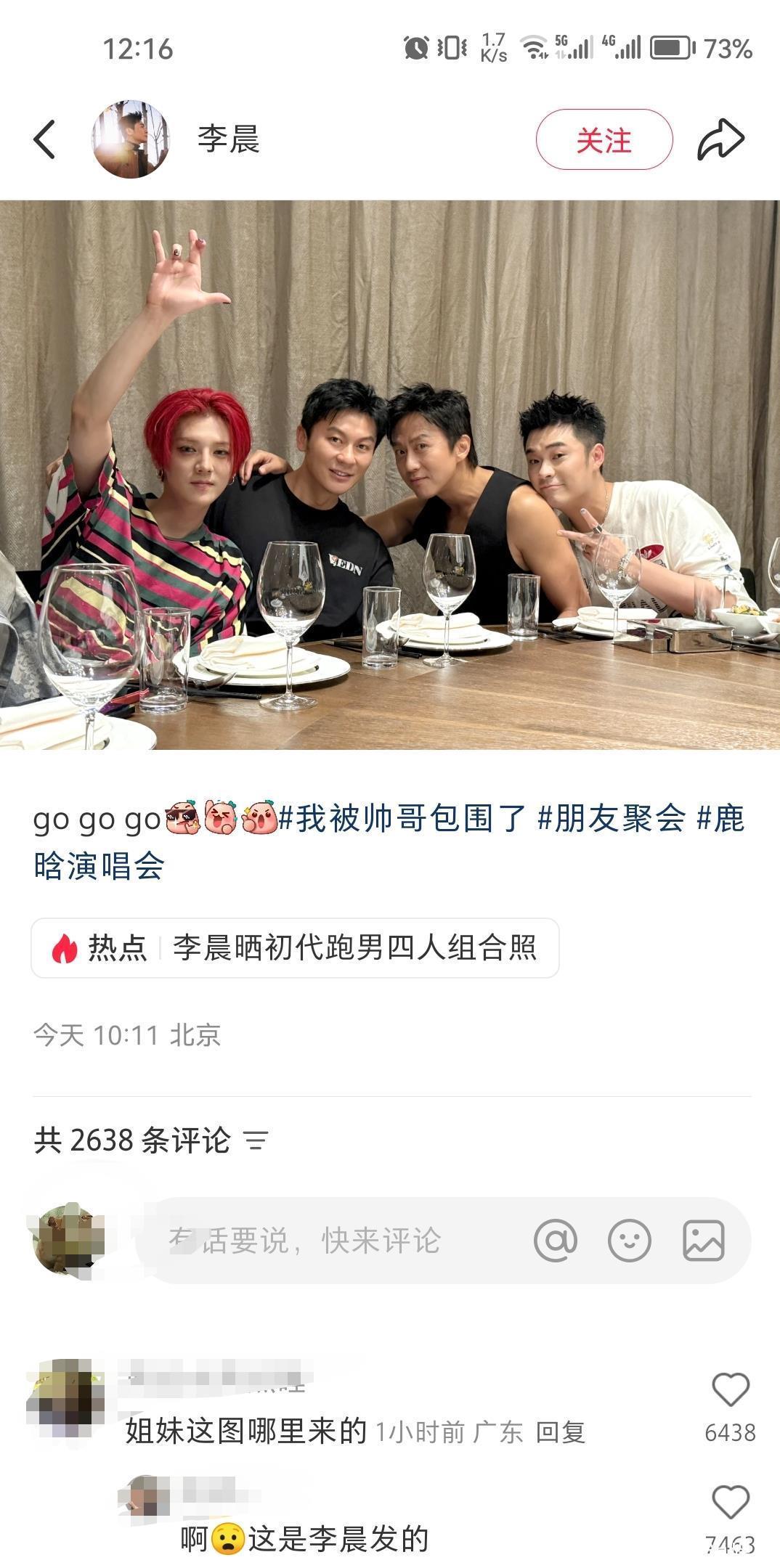
Task: Share this post
Action: [720, 139]
